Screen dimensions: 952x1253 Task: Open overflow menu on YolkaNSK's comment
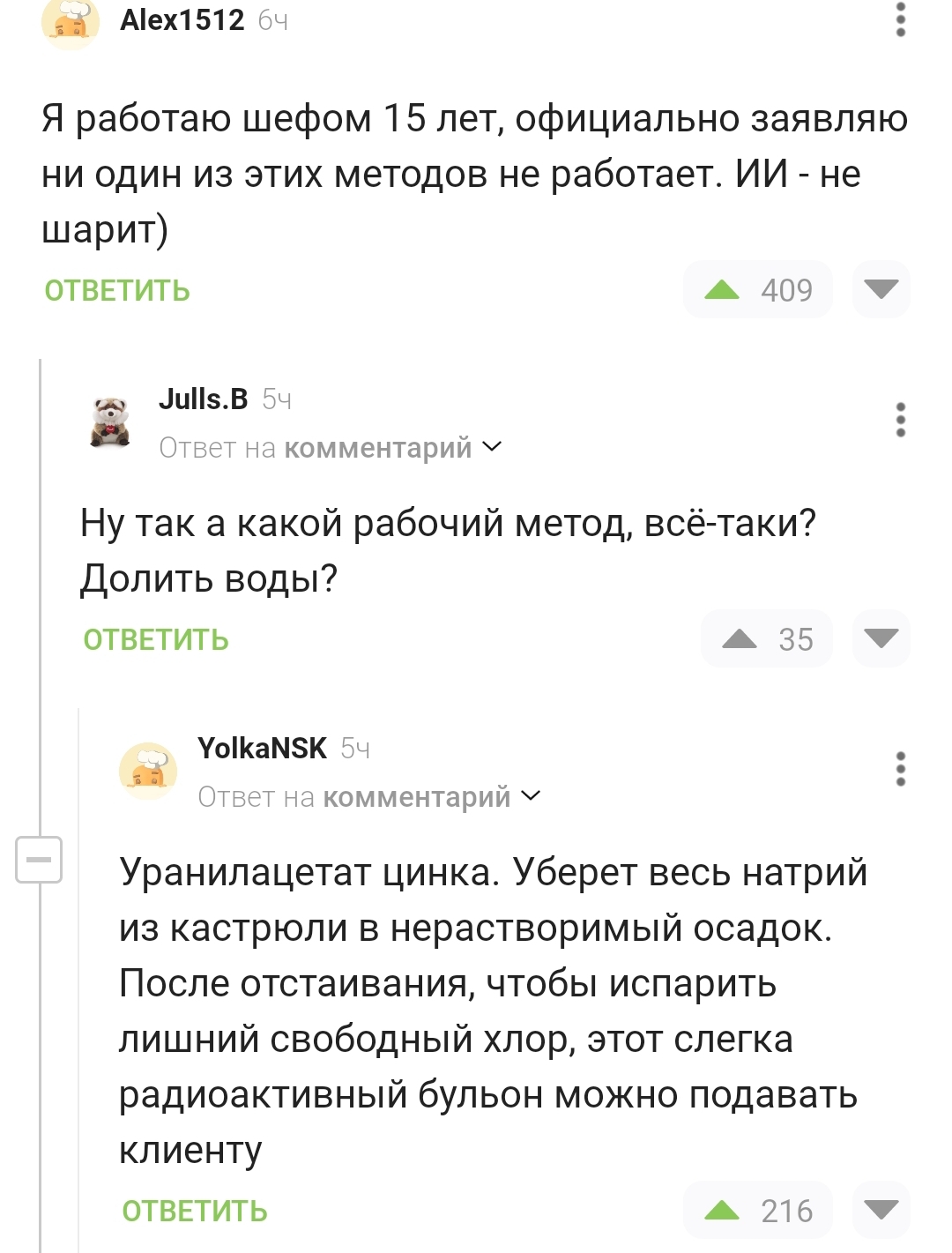pyautogui.click(x=900, y=769)
